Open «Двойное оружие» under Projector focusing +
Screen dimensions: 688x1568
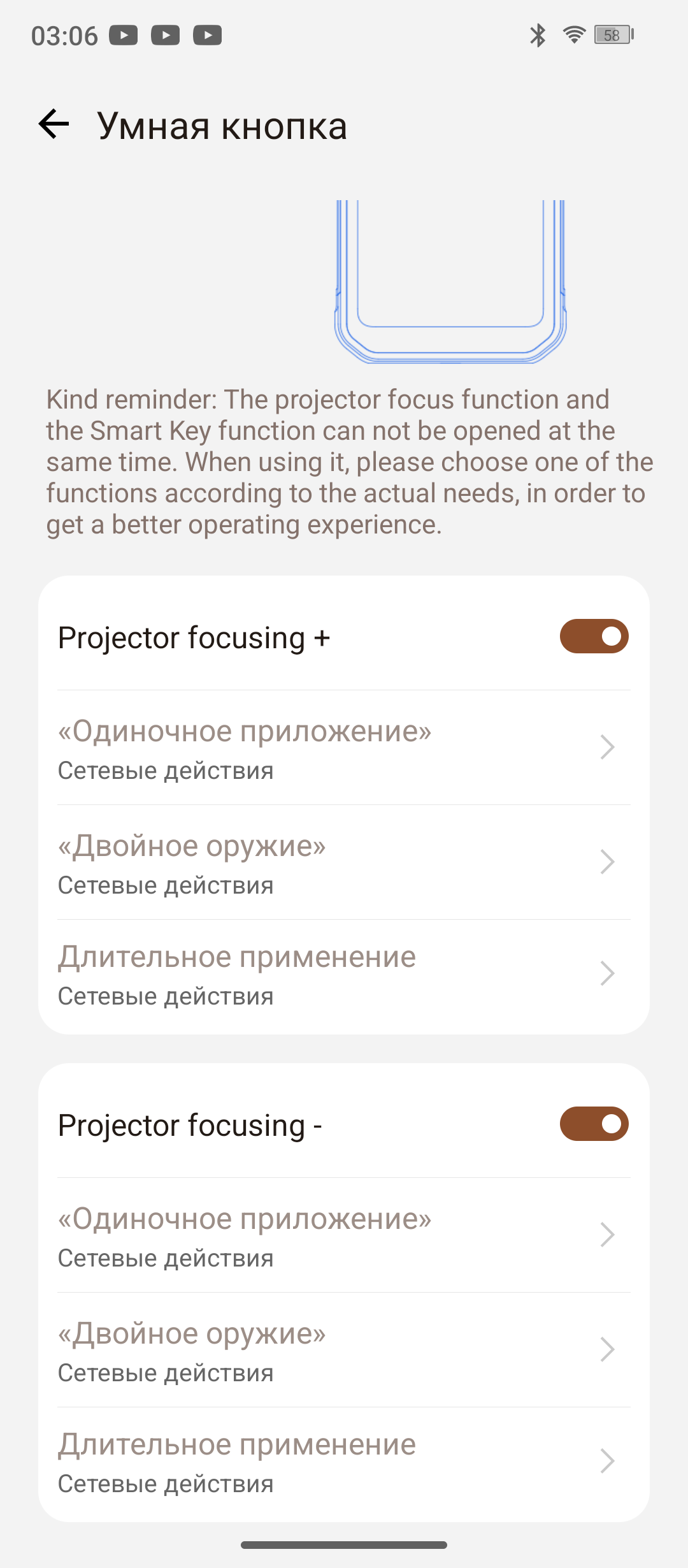coord(344,863)
